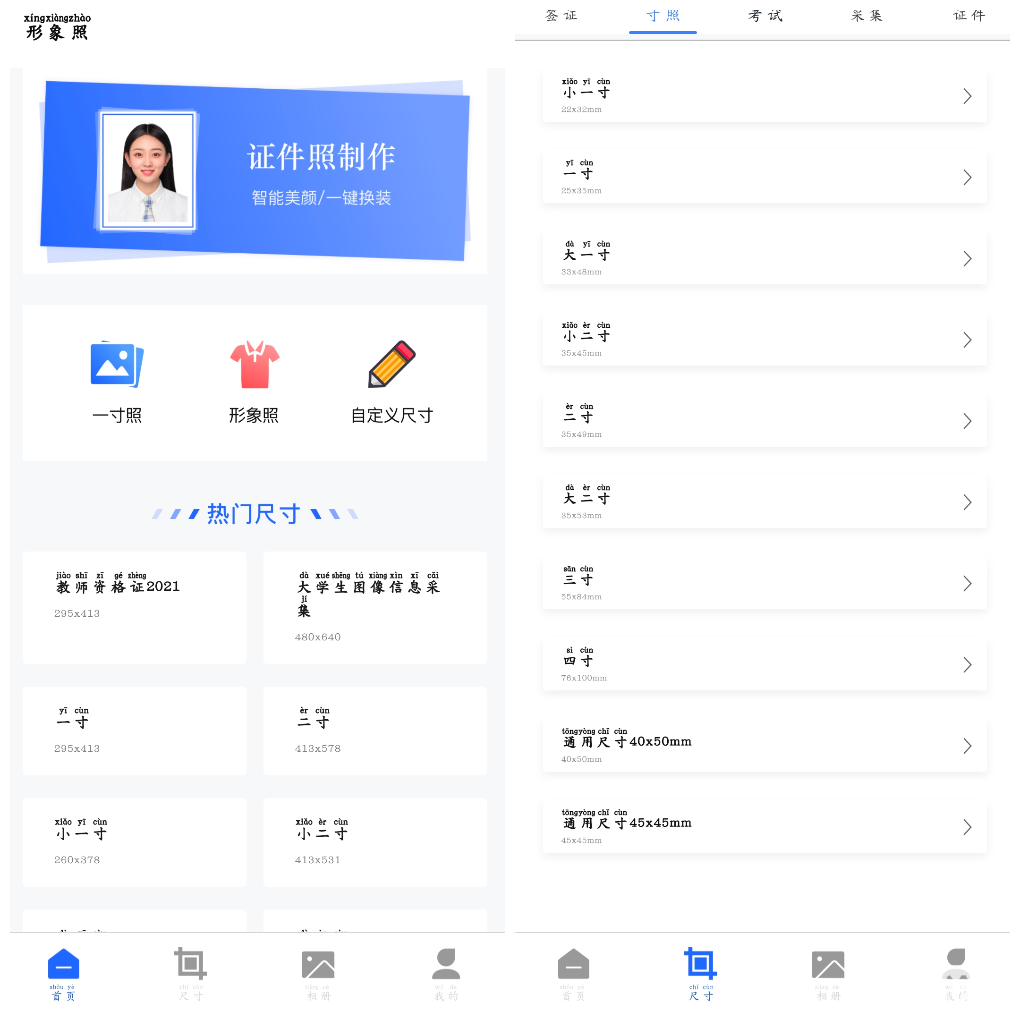Screen dimensions: 1020x1020
Task: Select 通用尺寸45x45mm from the list
Action: click(764, 827)
